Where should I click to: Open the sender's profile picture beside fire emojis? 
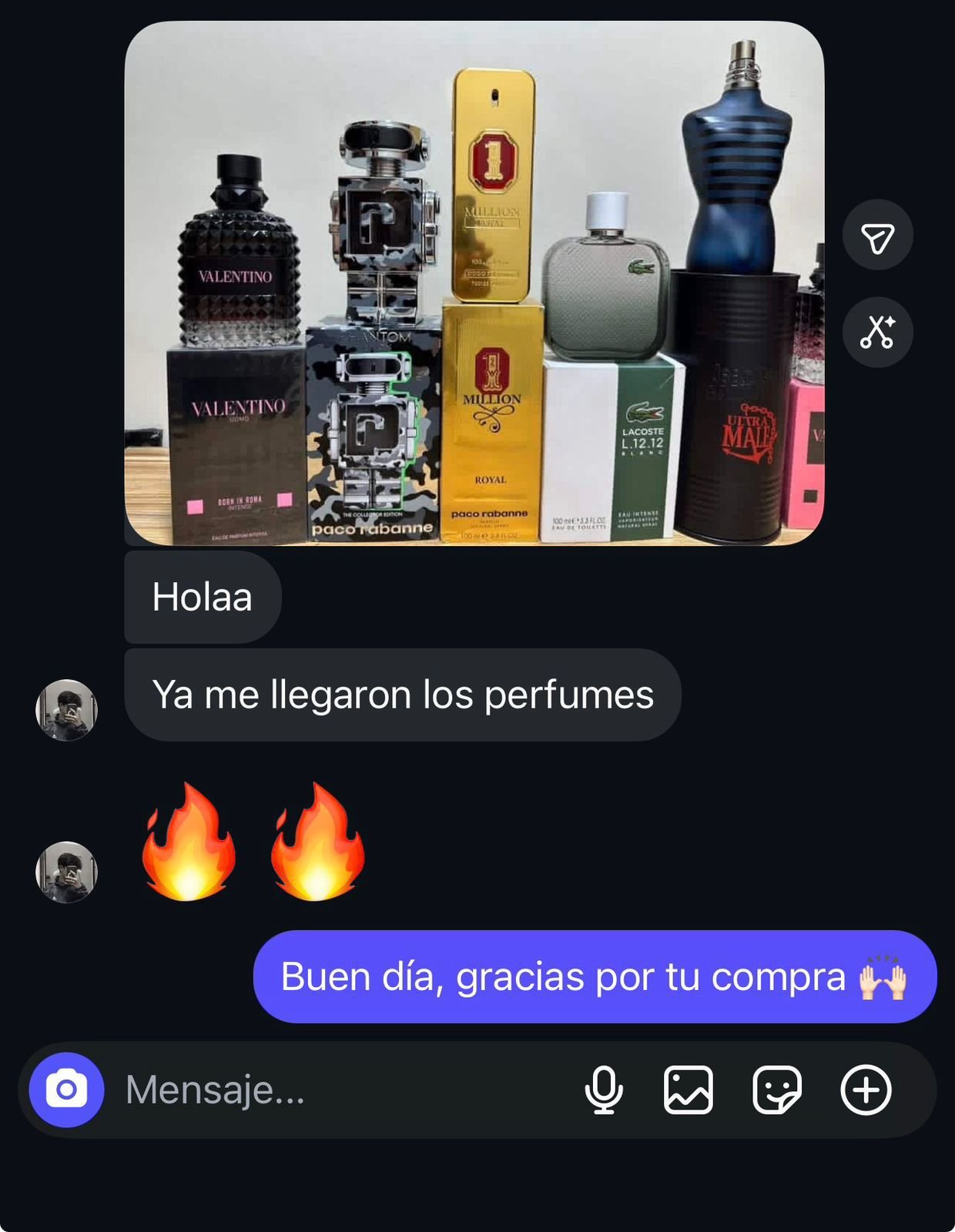point(66,872)
